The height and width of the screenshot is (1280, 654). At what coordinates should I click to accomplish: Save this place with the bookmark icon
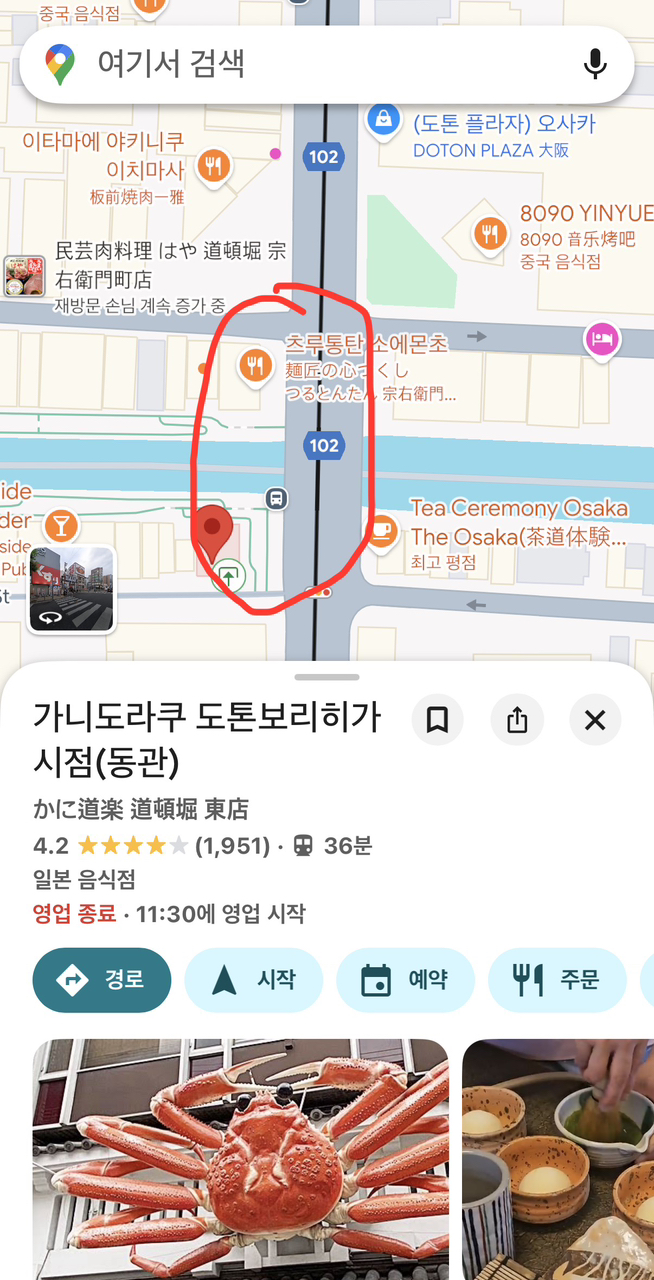[x=437, y=720]
